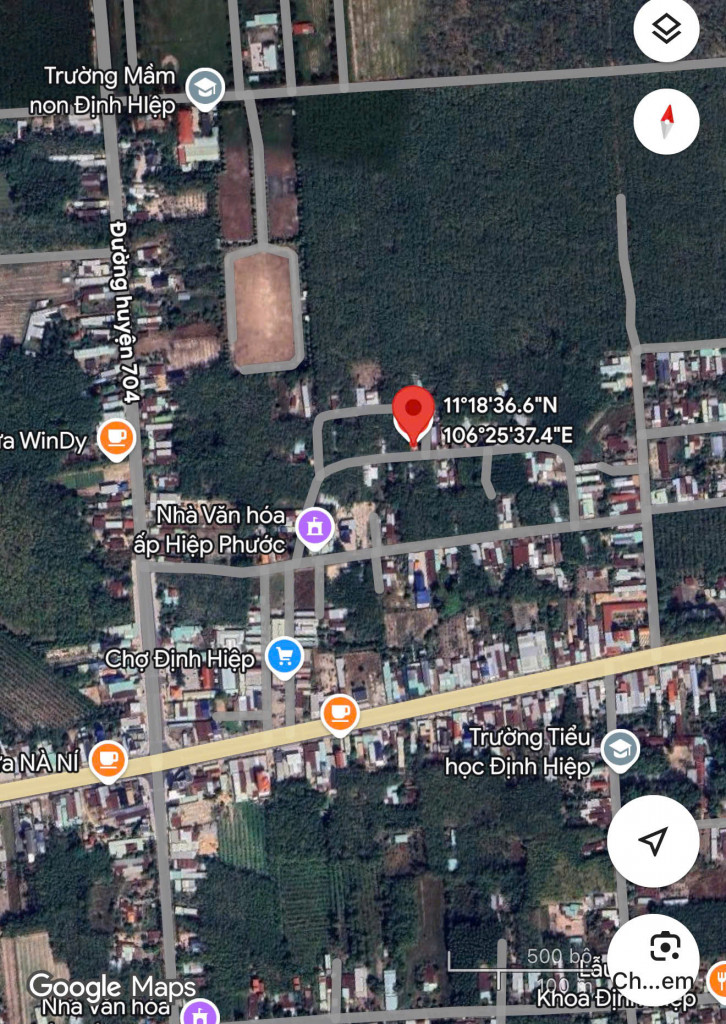Select Trường Tiểu học Định Hiệp marker
The image size is (726, 1024).
[620, 748]
